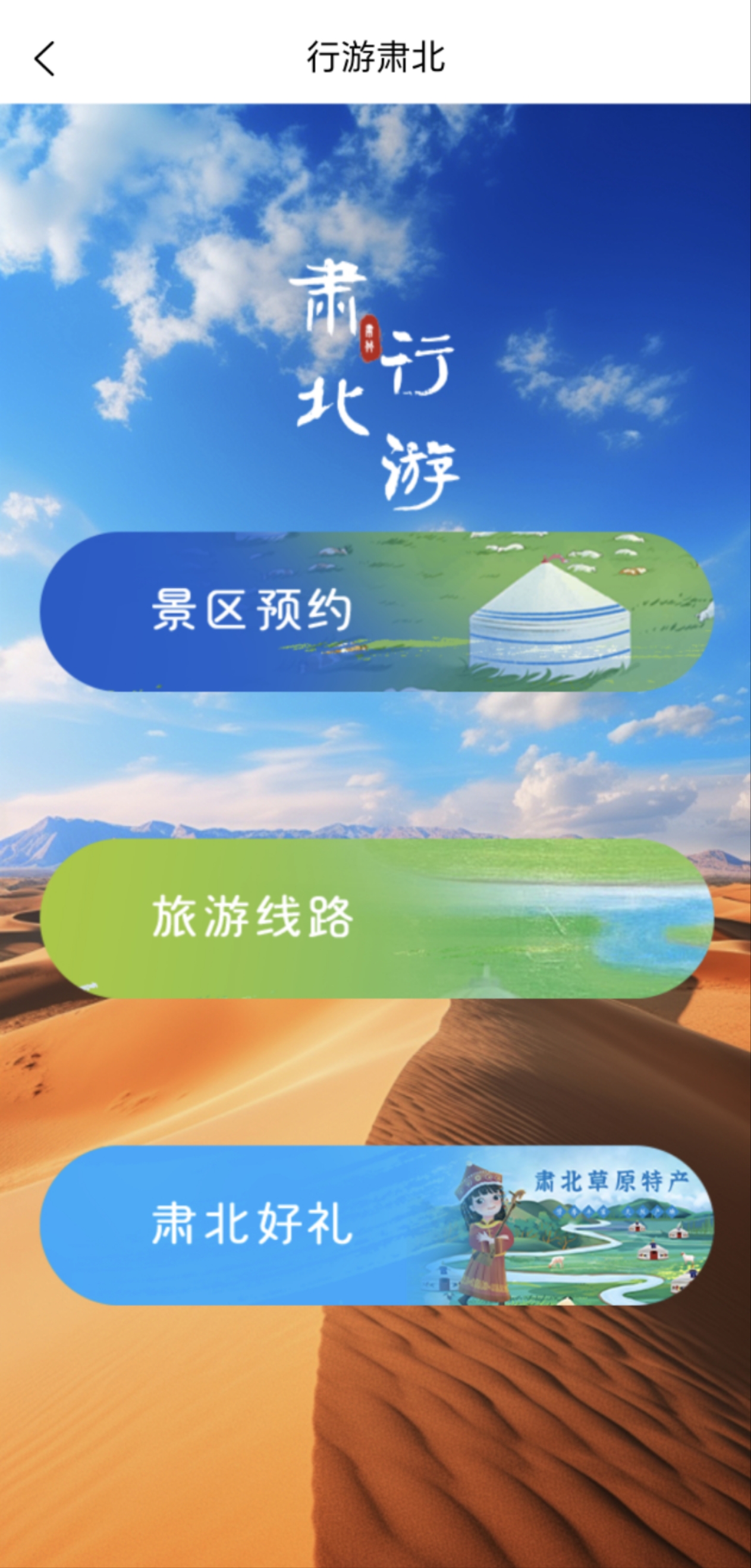The width and height of the screenshot is (751, 1568).
Task: Go back using the top-left arrow
Action: pos(45,58)
